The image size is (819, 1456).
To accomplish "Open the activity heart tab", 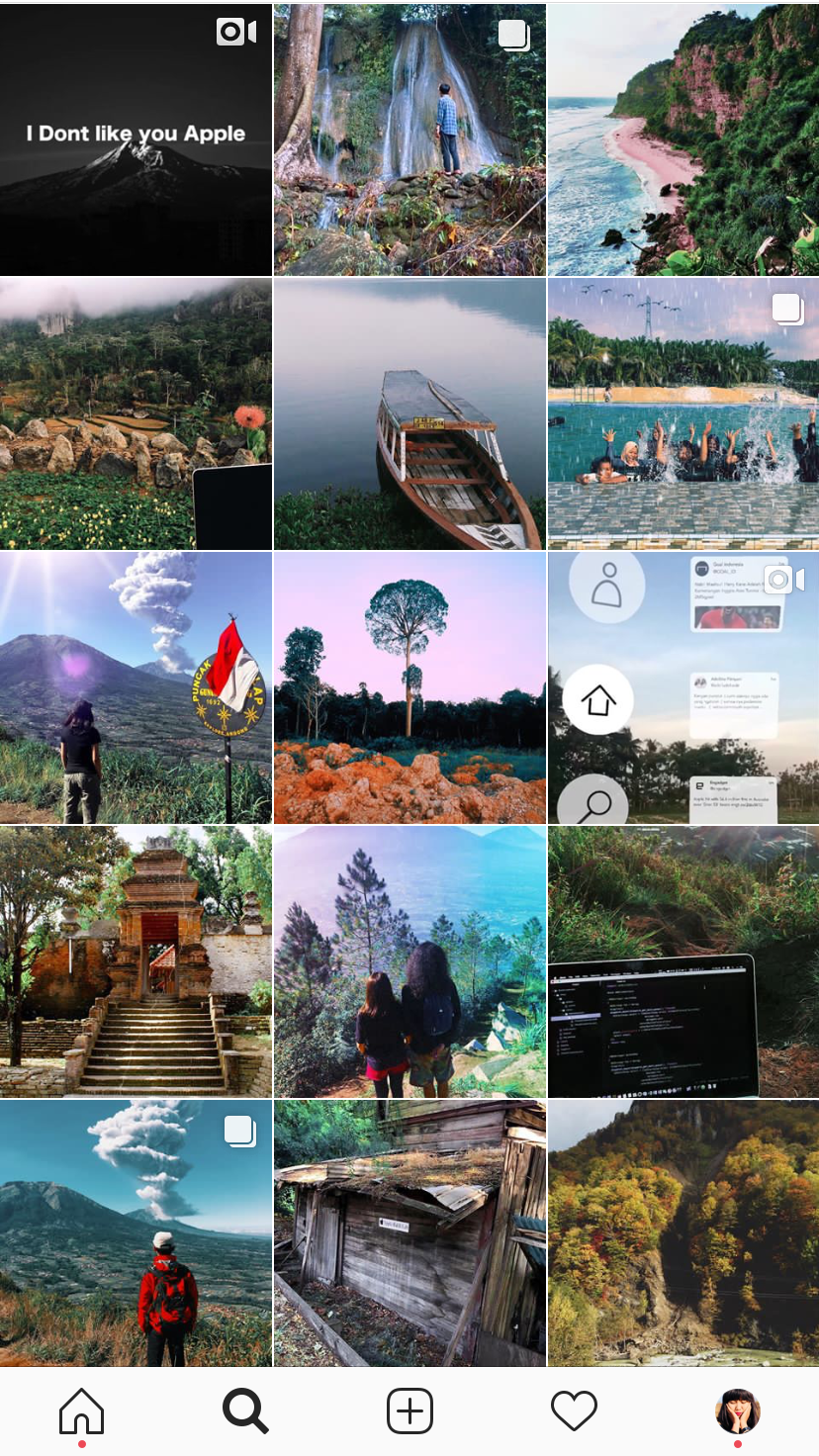I will pyautogui.click(x=574, y=1410).
